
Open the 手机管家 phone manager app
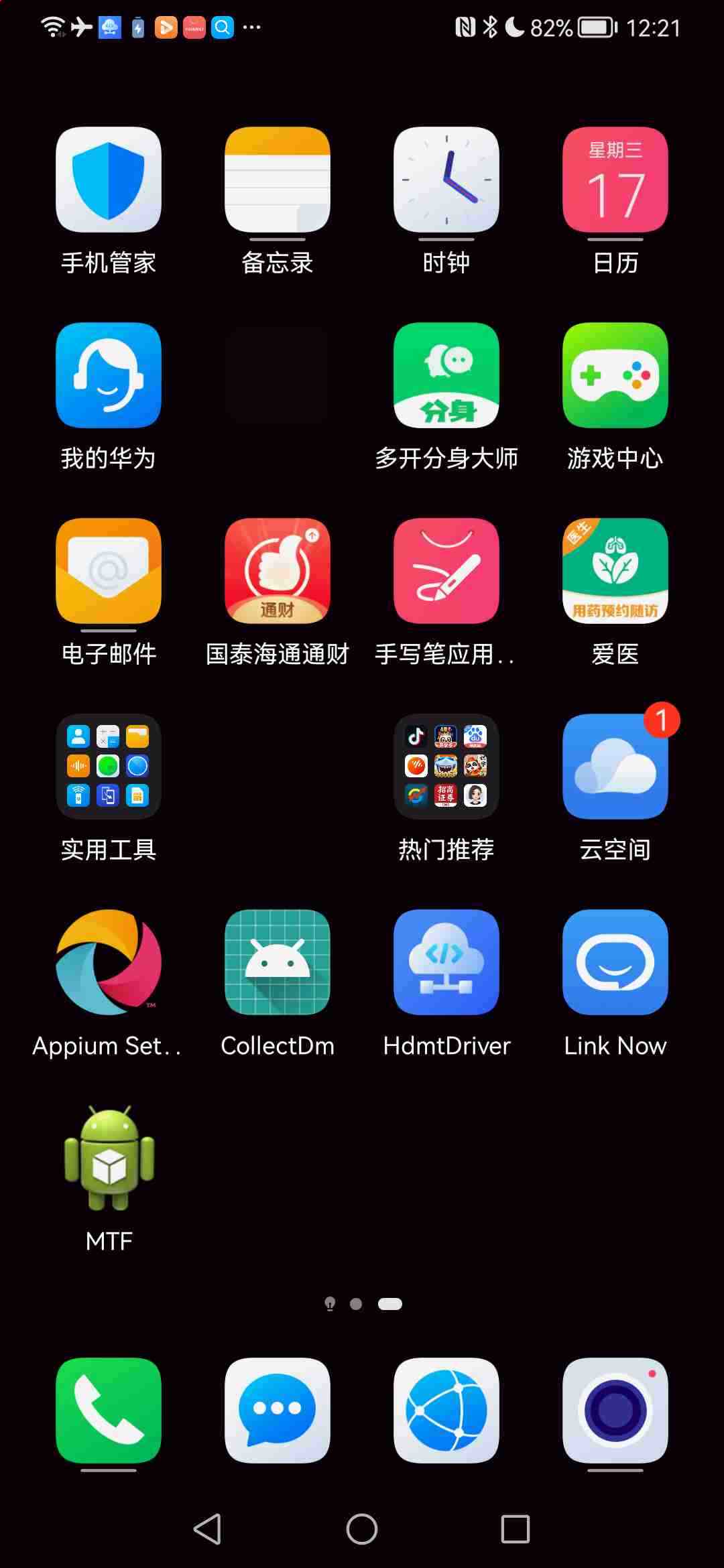[109, 180]
